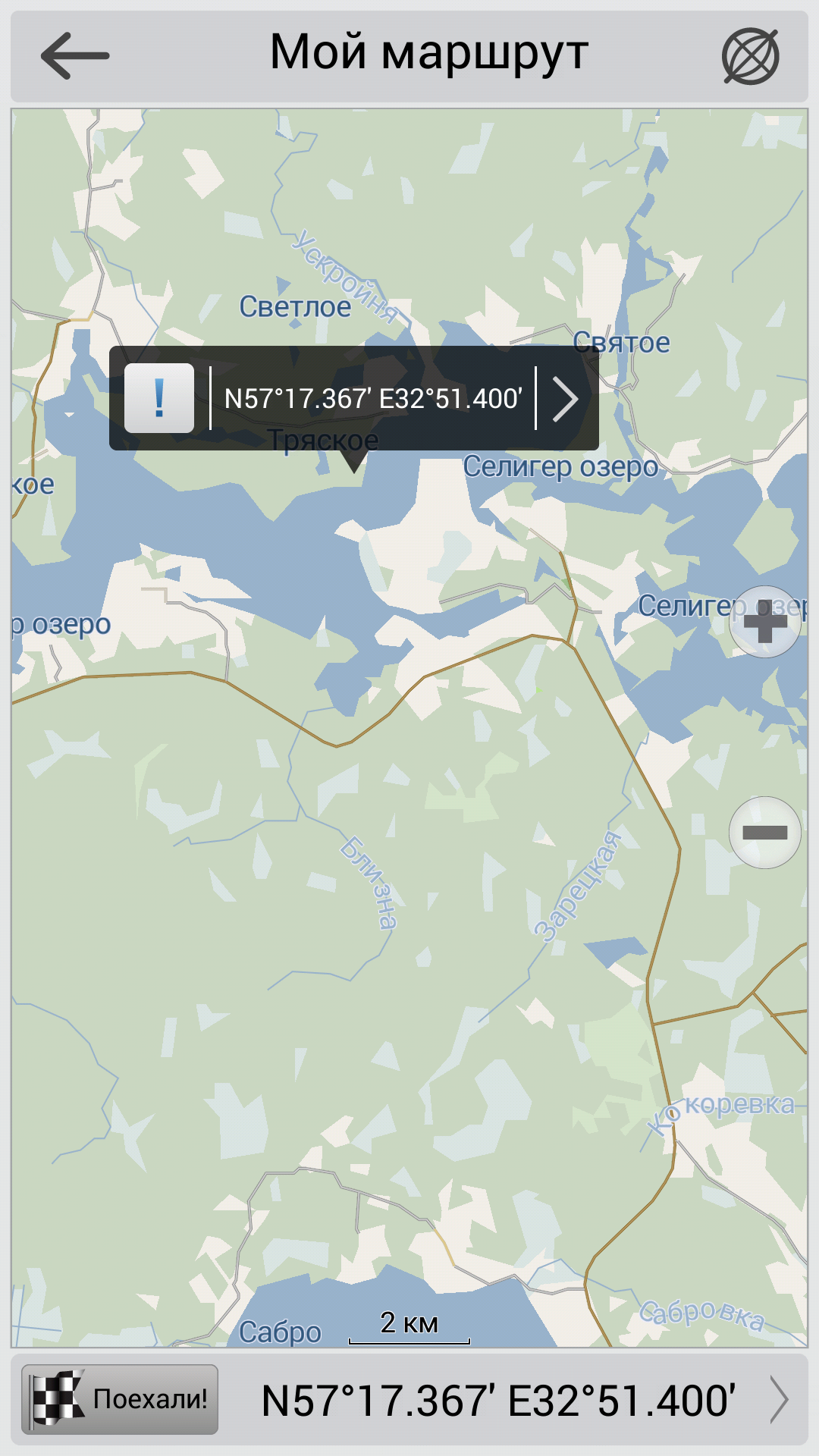
Task: Go back using the arrow icon
Action: [x=75, y=55]
